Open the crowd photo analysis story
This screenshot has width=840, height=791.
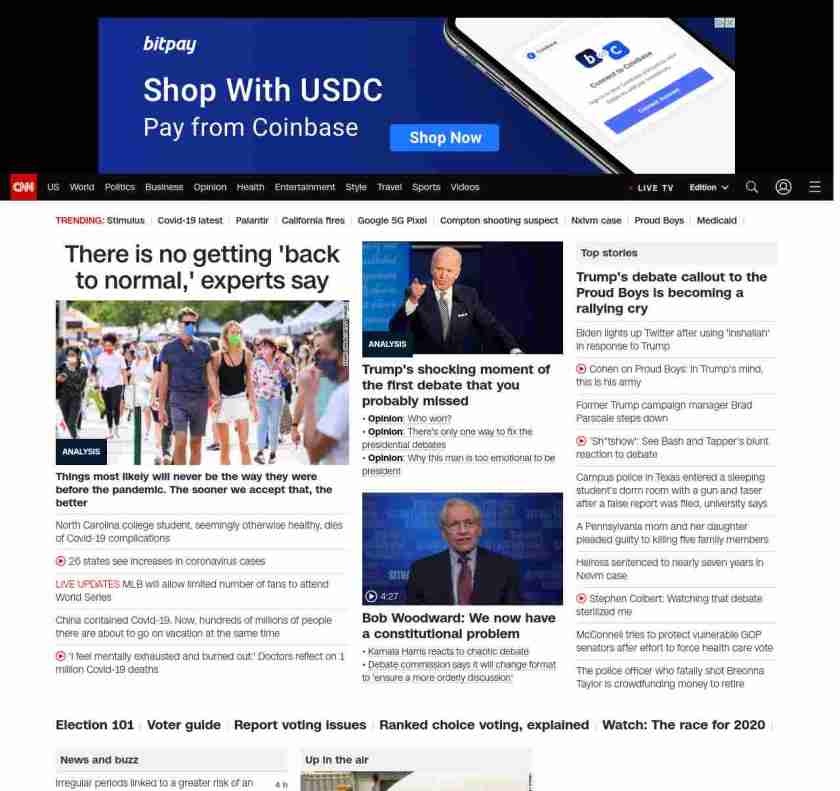point(202,382)
